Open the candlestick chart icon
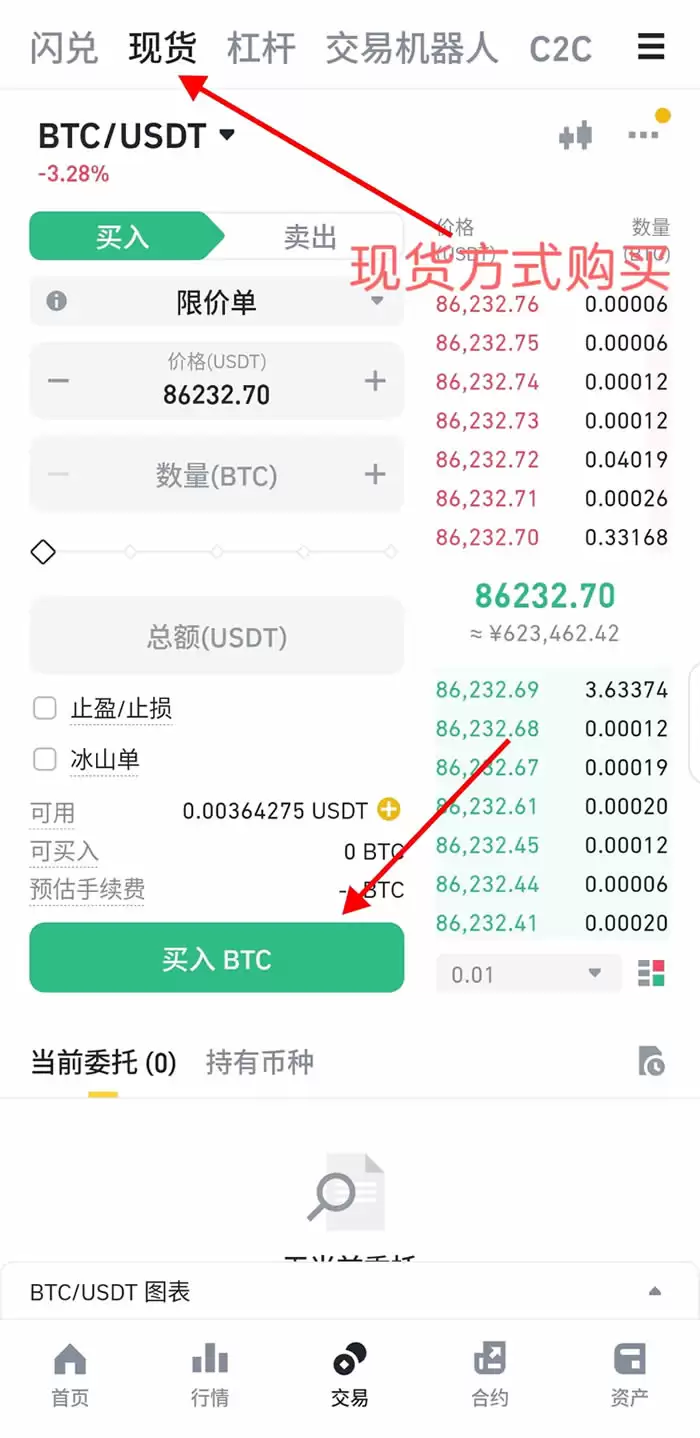 click(576, 136)
